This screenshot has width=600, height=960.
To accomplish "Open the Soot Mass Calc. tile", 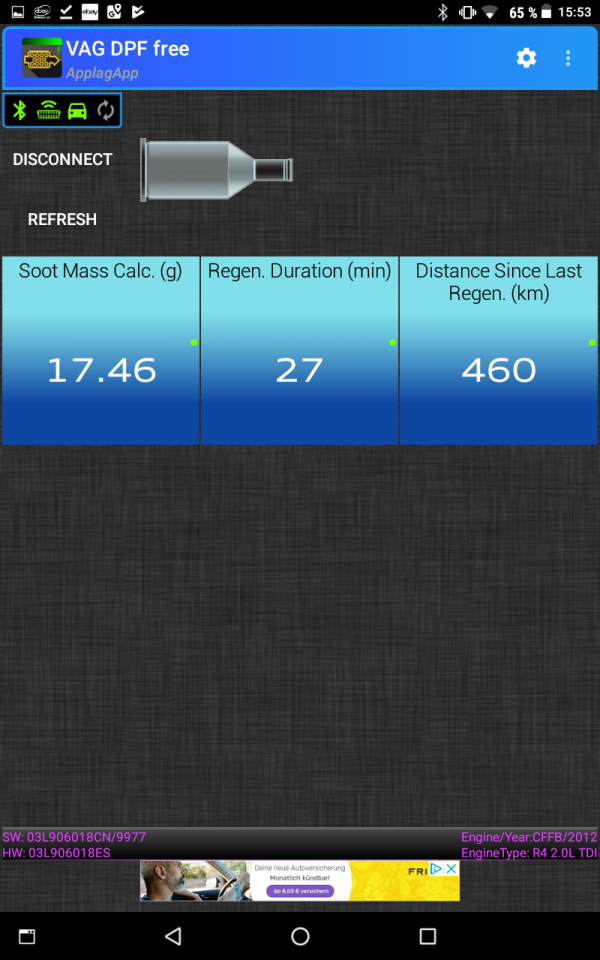I will pos(101,350).
